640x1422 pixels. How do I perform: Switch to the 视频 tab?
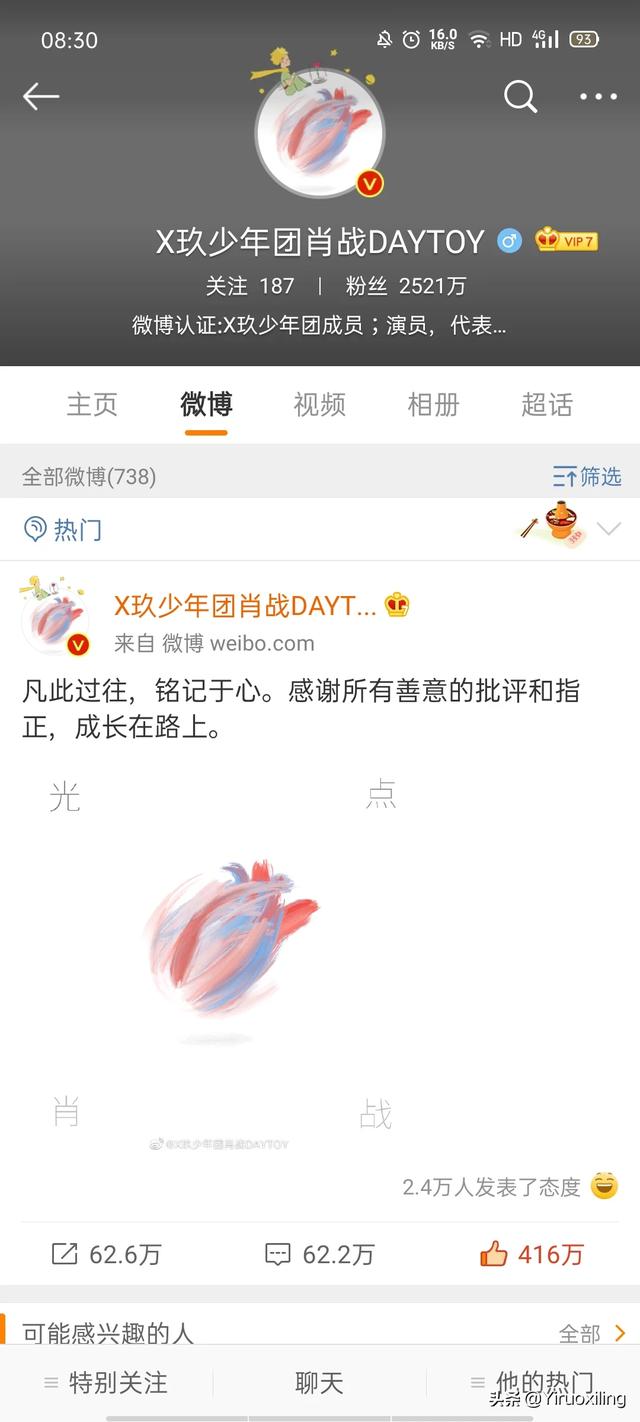(x=319, y=404)
